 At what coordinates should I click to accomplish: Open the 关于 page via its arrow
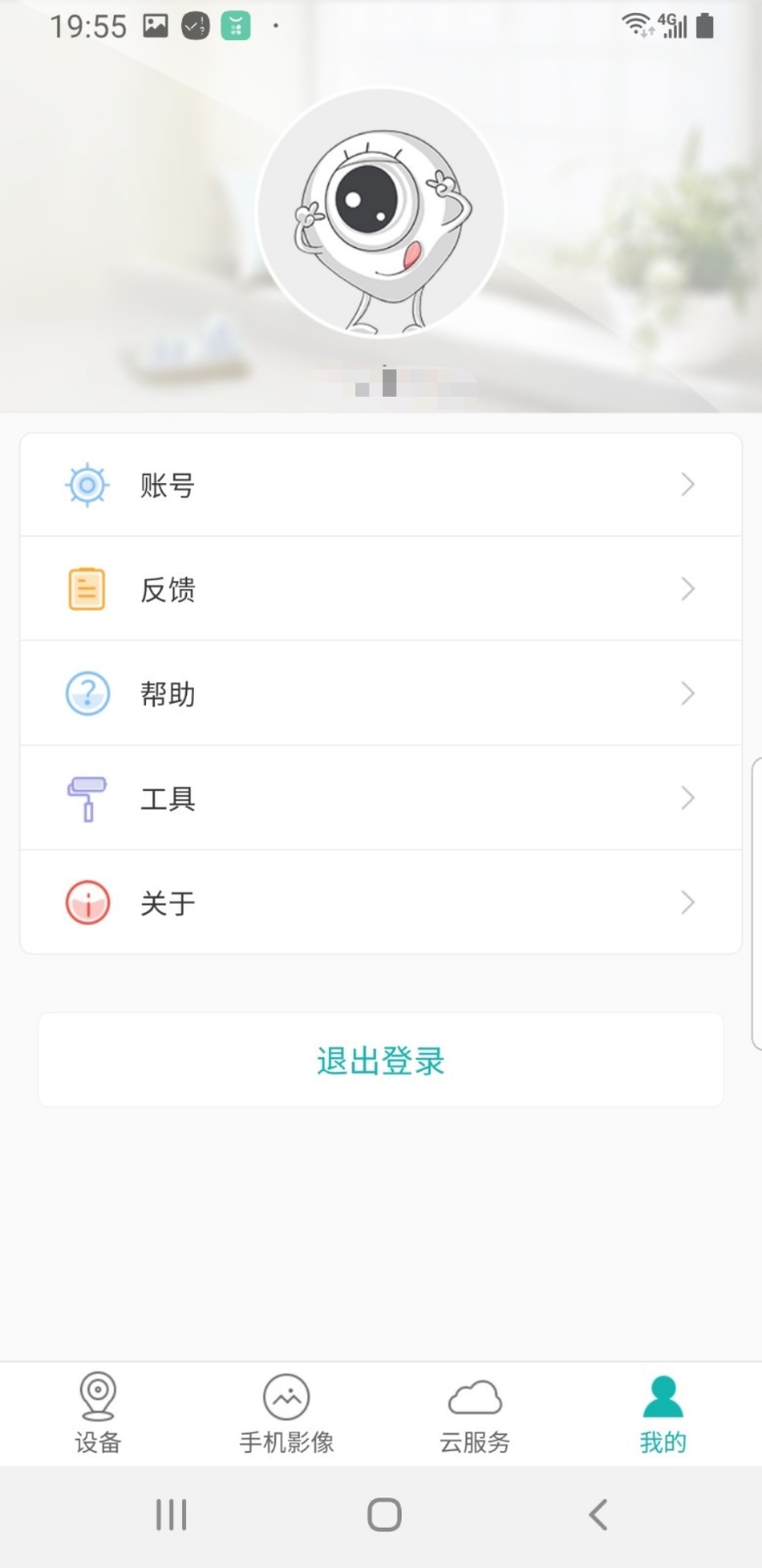pyautogui.click(x=688, y=903)
